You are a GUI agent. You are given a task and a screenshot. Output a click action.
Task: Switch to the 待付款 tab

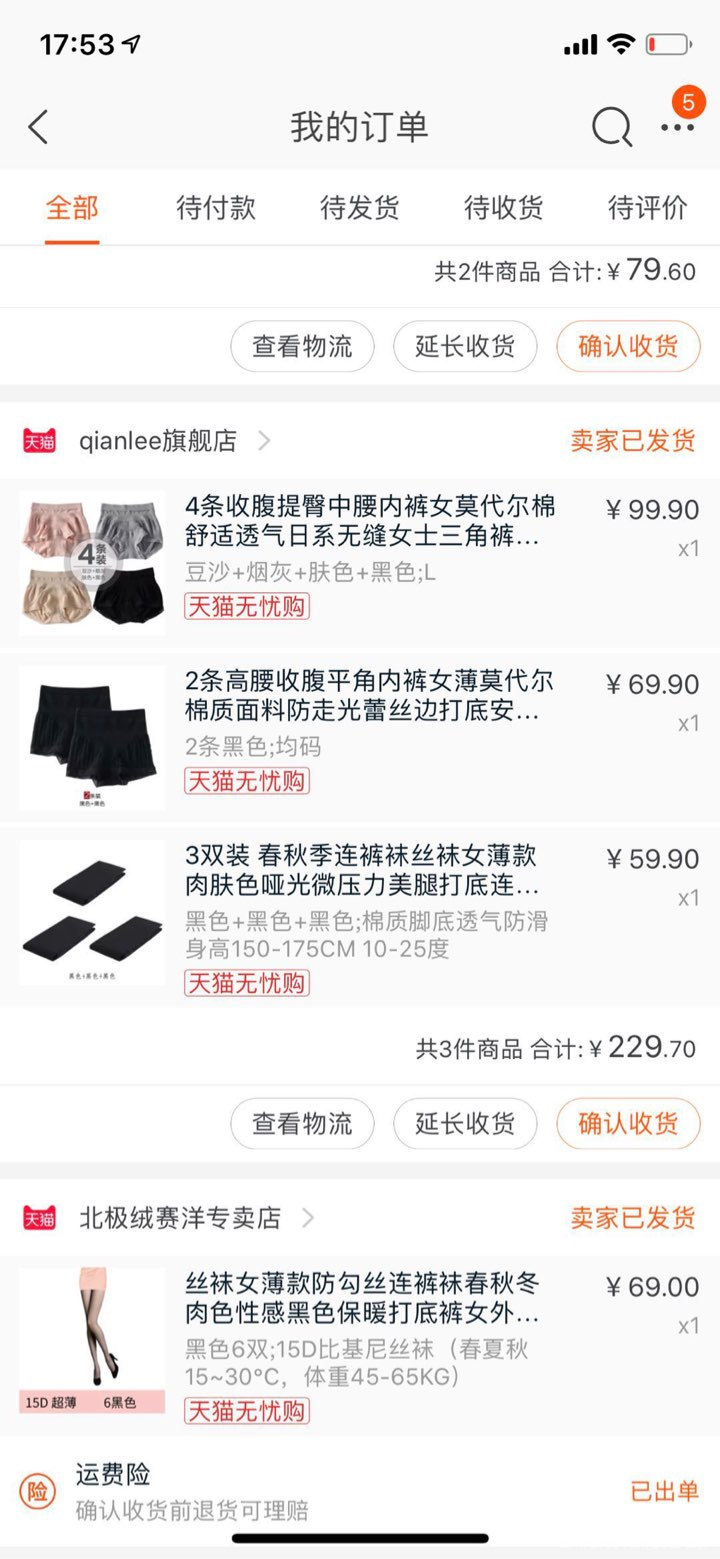click(215, 207)
